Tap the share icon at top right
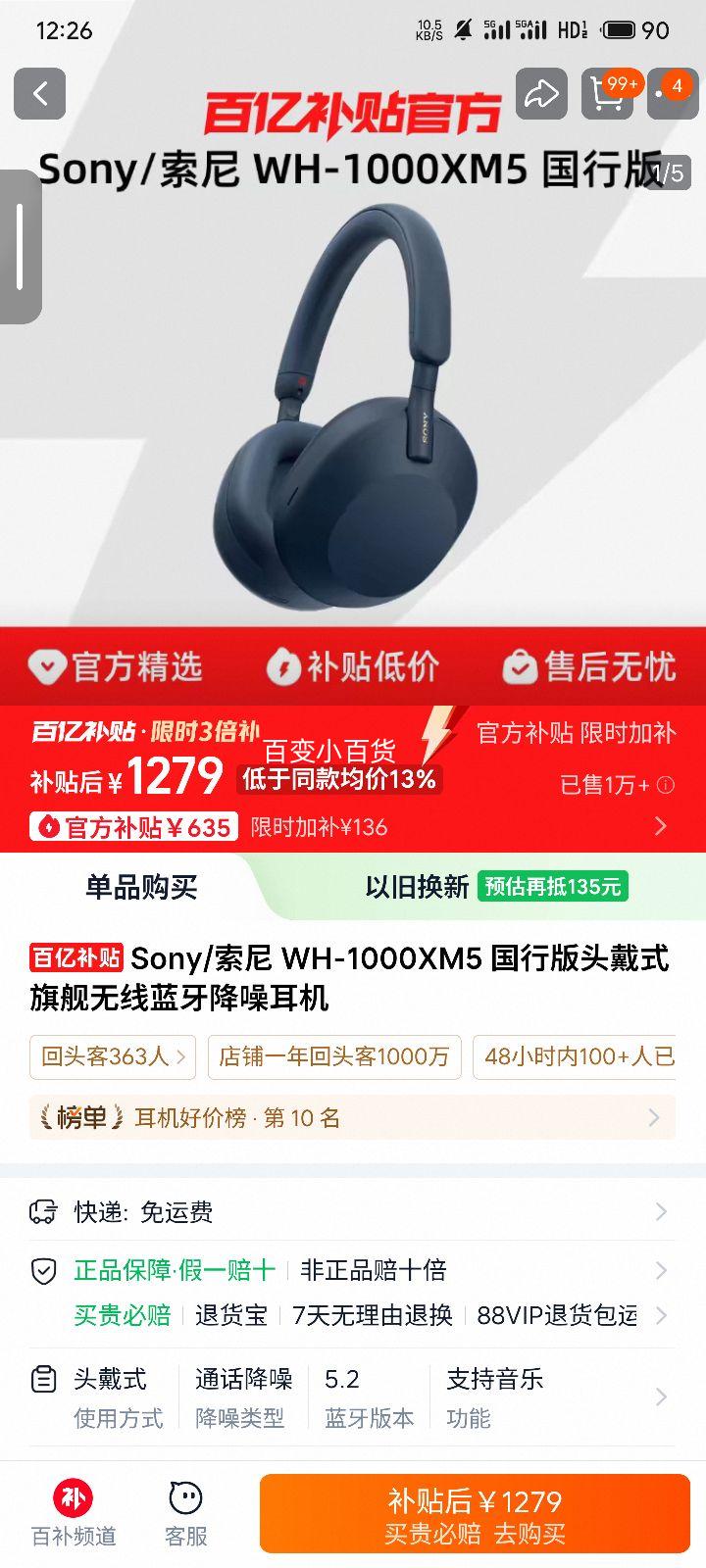This screenshot has height=1568, width=706. coord(540,94)
